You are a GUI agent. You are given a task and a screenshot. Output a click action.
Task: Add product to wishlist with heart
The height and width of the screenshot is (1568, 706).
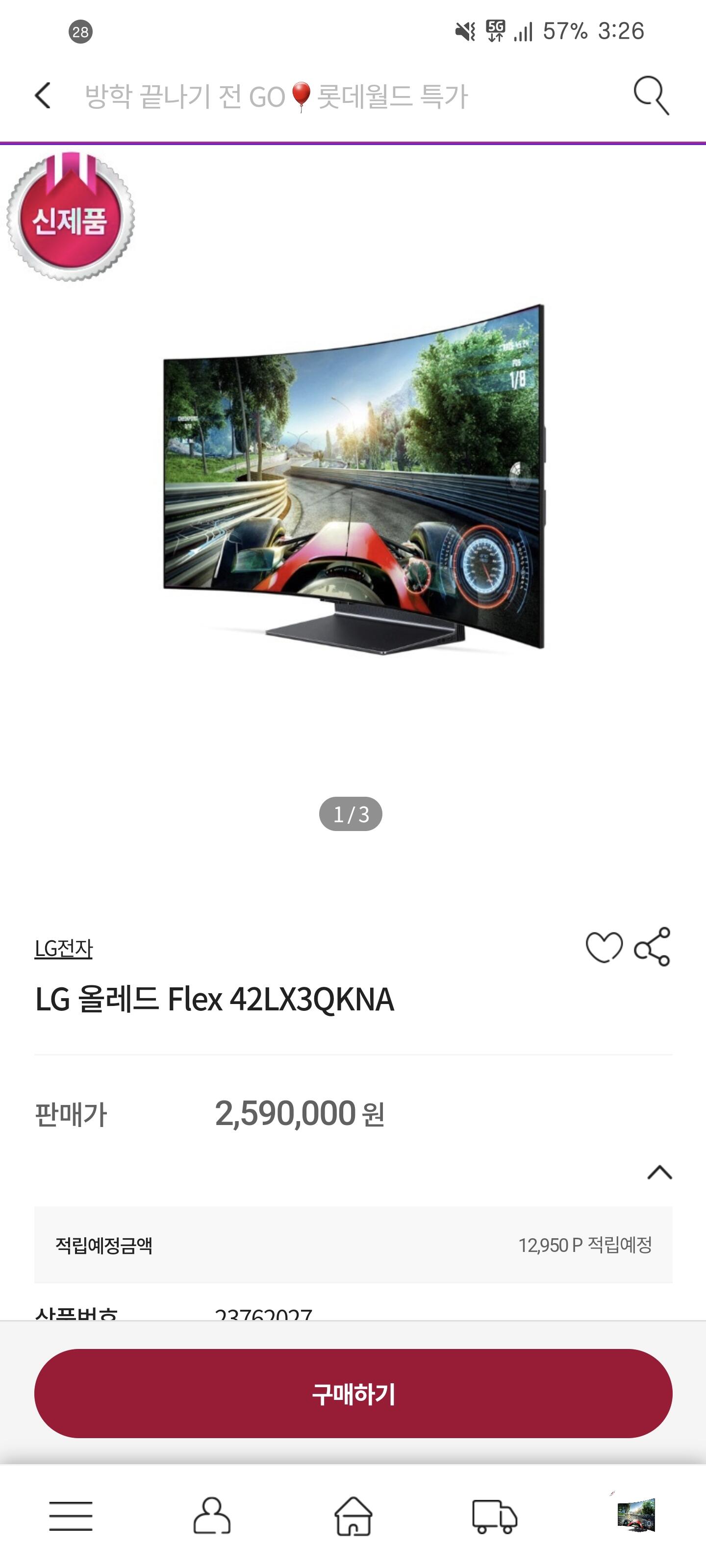604,947
